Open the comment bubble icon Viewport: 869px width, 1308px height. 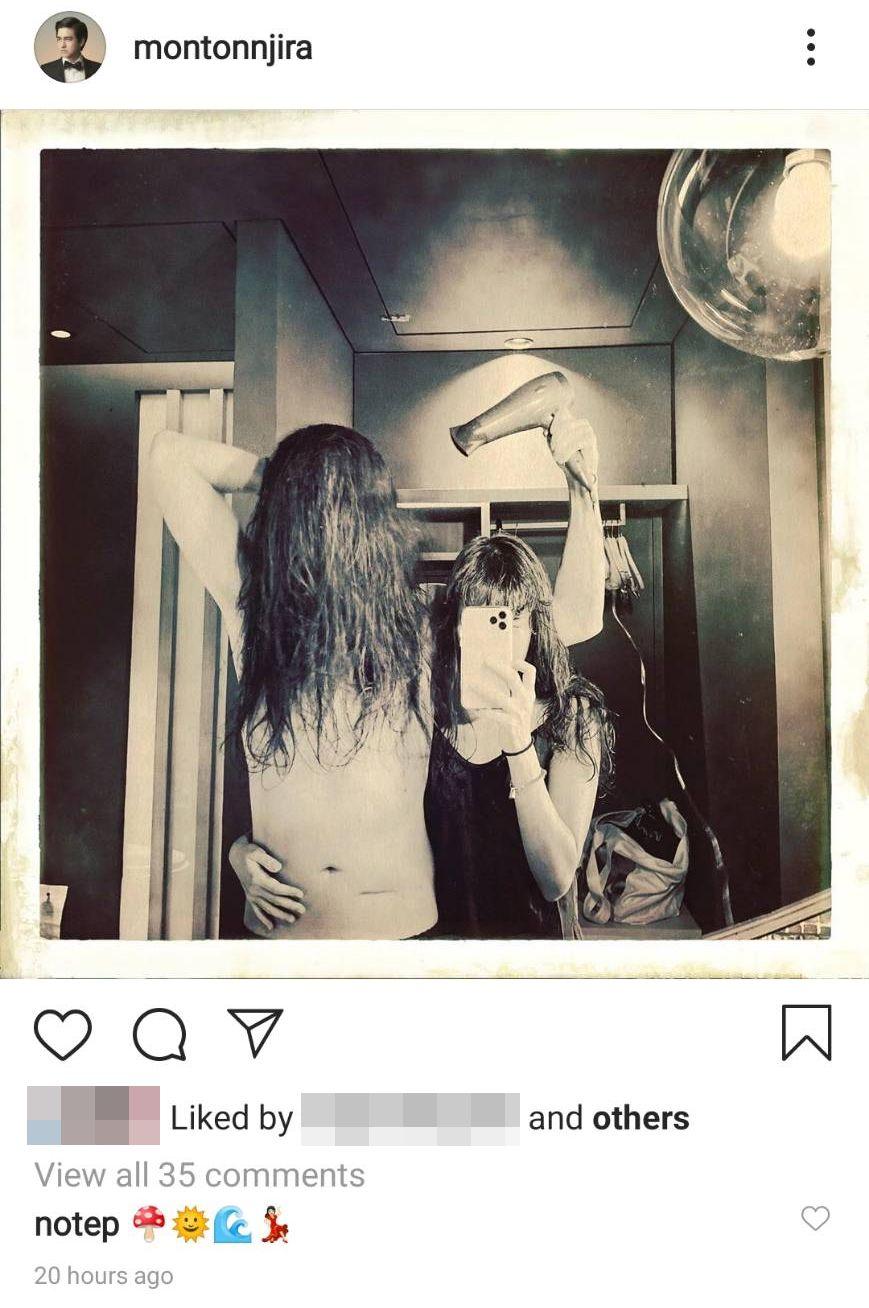pyautogui.click(x=160, y=1033)
